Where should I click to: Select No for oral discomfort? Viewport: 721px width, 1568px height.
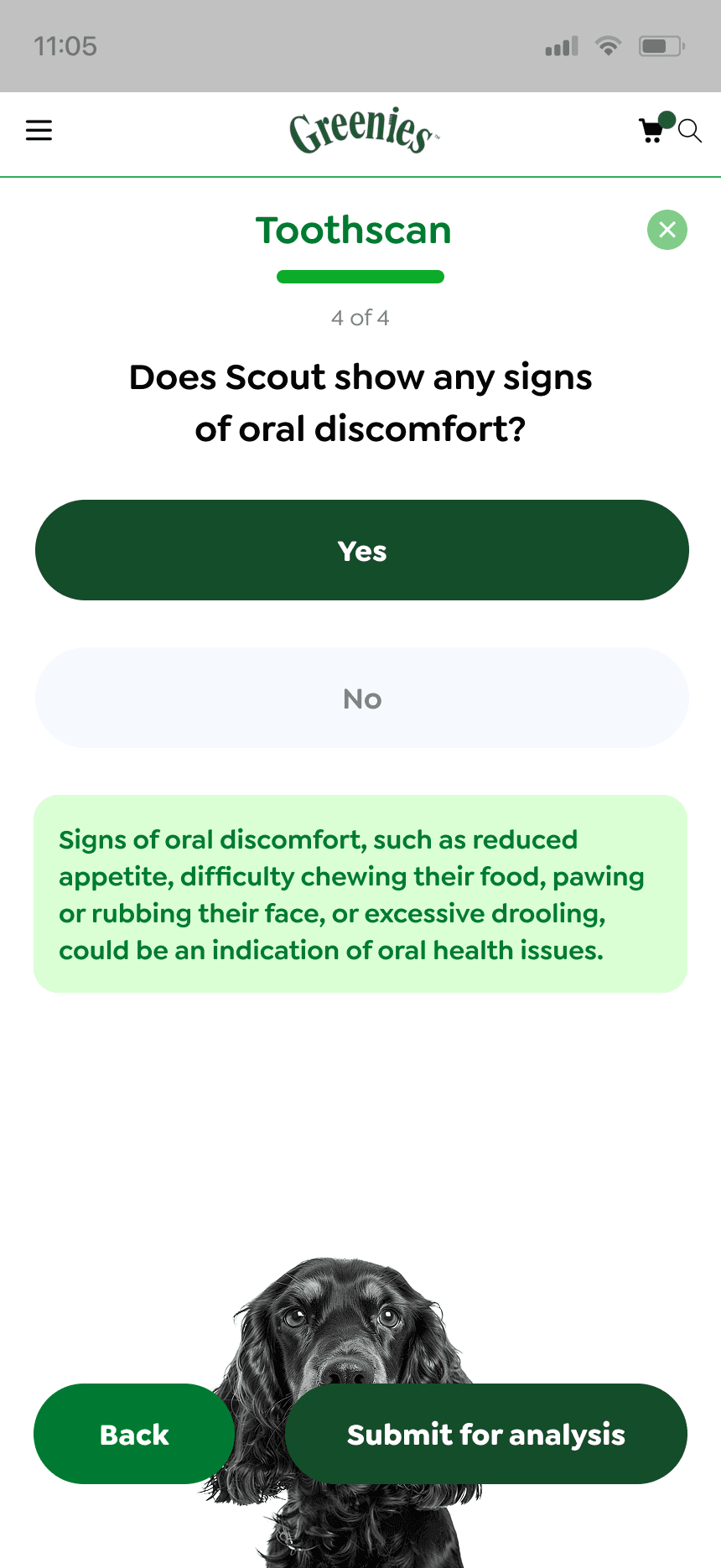tap(361, 698)
